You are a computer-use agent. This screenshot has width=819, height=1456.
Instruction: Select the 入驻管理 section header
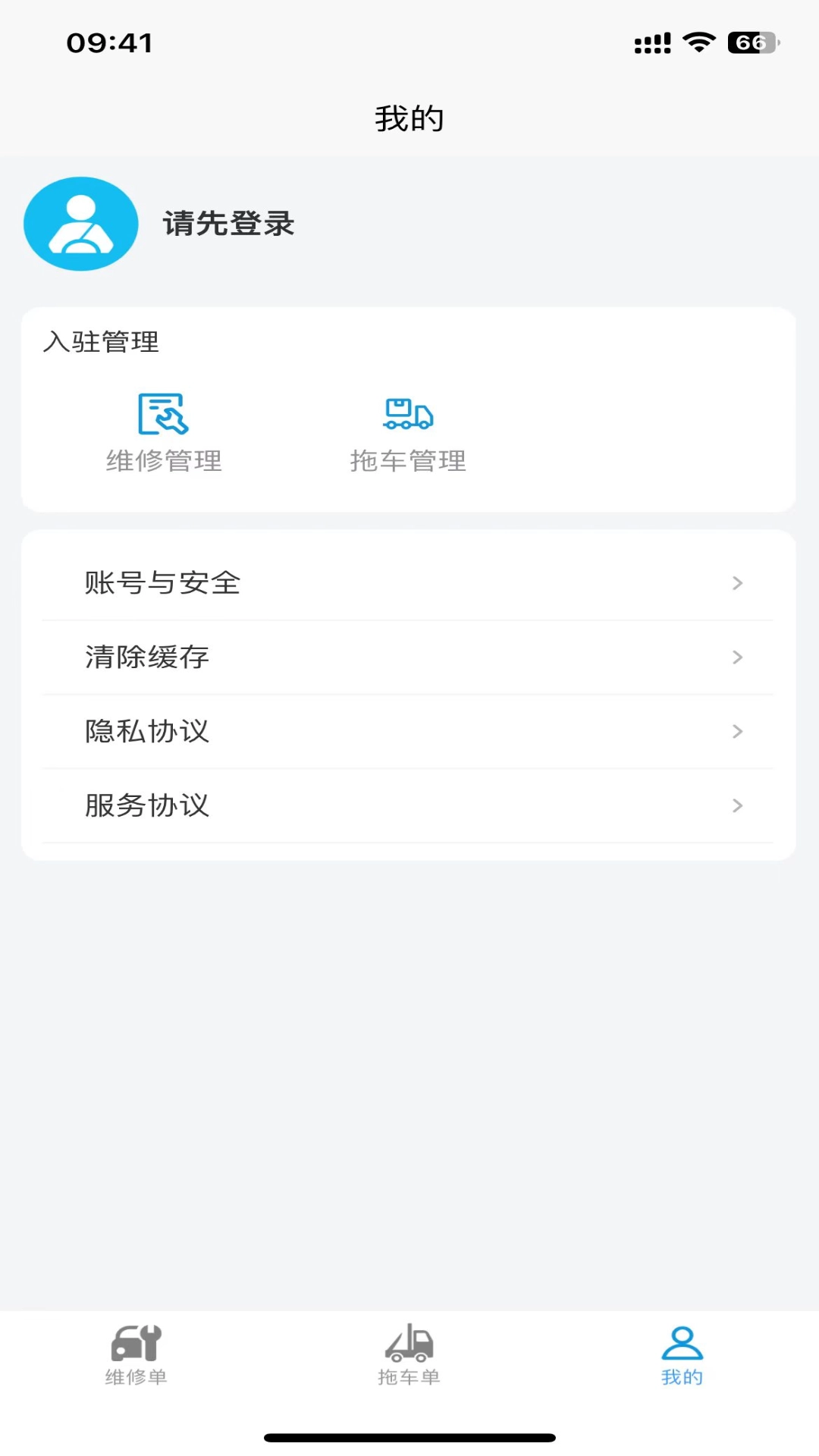pyautogui.click(x=100, y=342)
